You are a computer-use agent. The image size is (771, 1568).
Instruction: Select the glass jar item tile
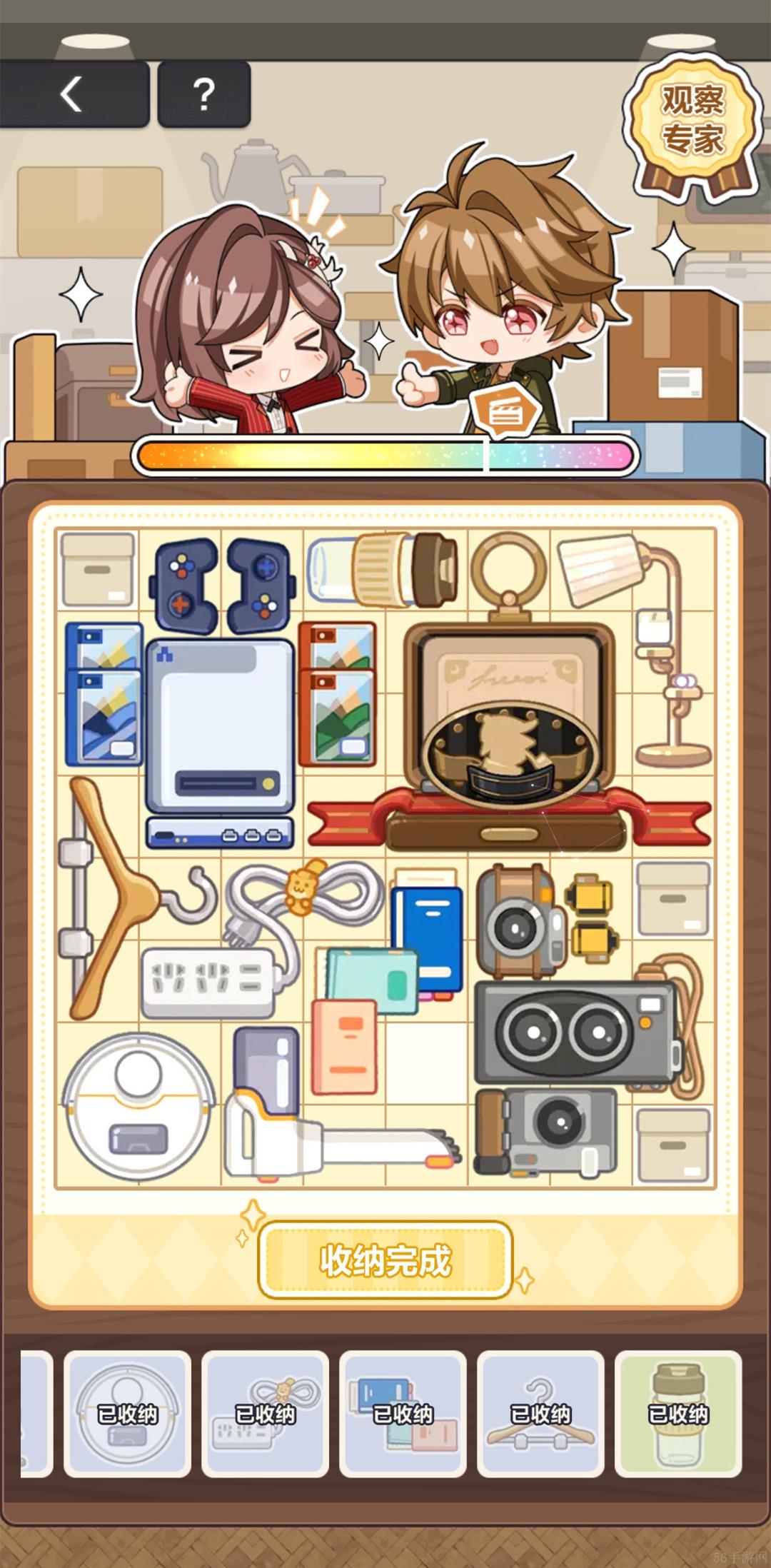(678, 1414)
